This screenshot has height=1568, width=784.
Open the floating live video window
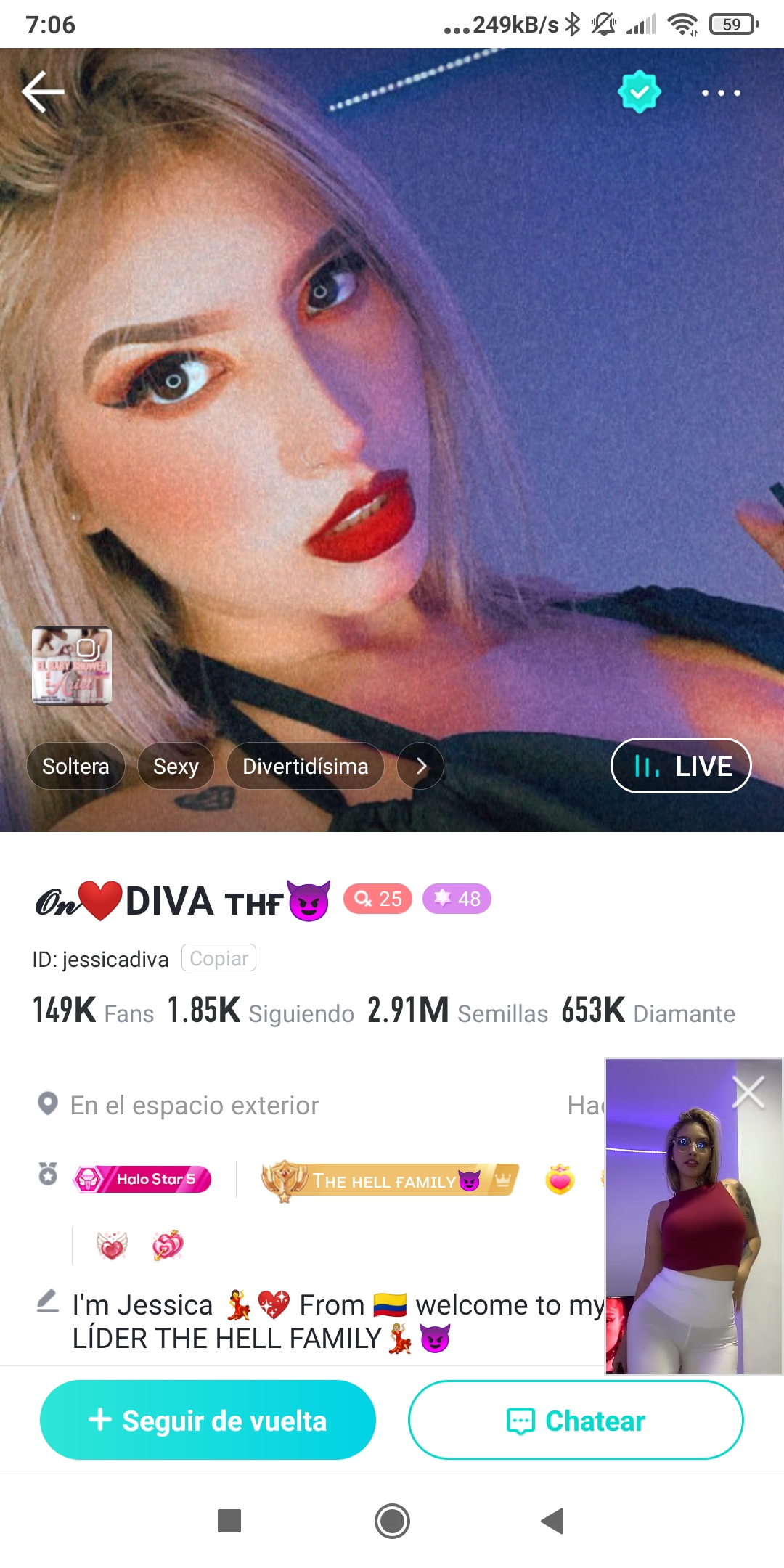pos(693,1234)
